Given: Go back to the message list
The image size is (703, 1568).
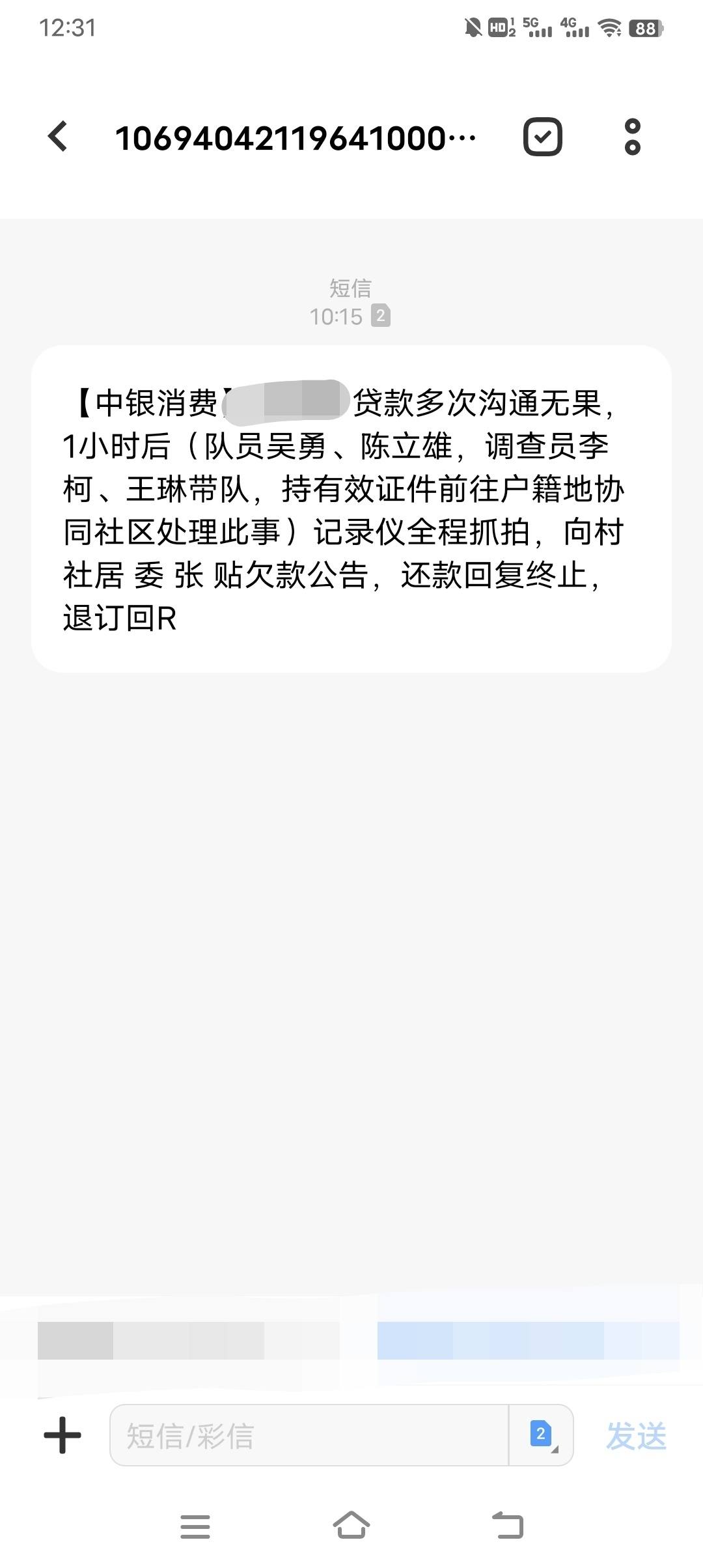Looking at the screenshot, I should click(58, 137).
